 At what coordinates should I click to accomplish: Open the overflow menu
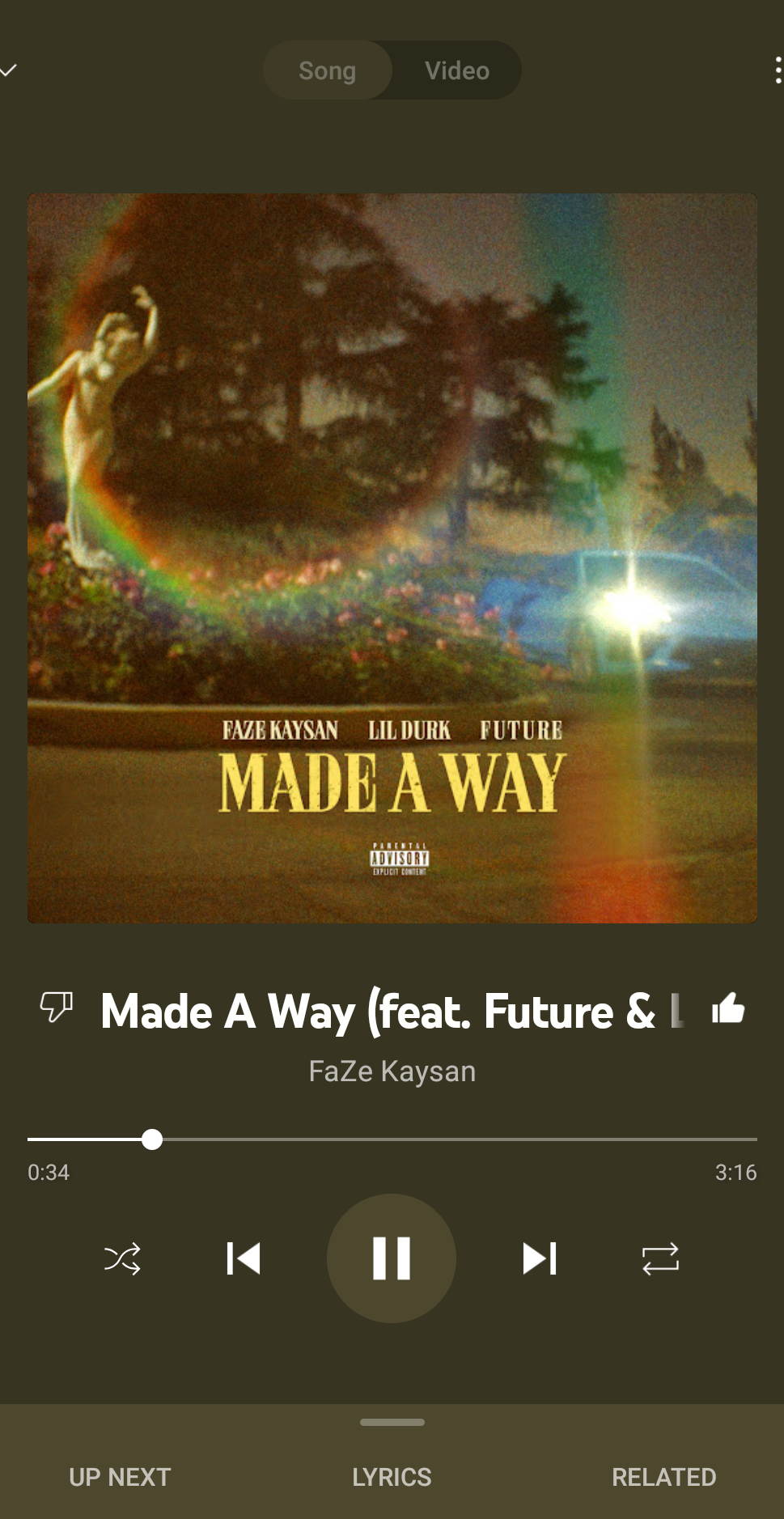click(777, 71)
